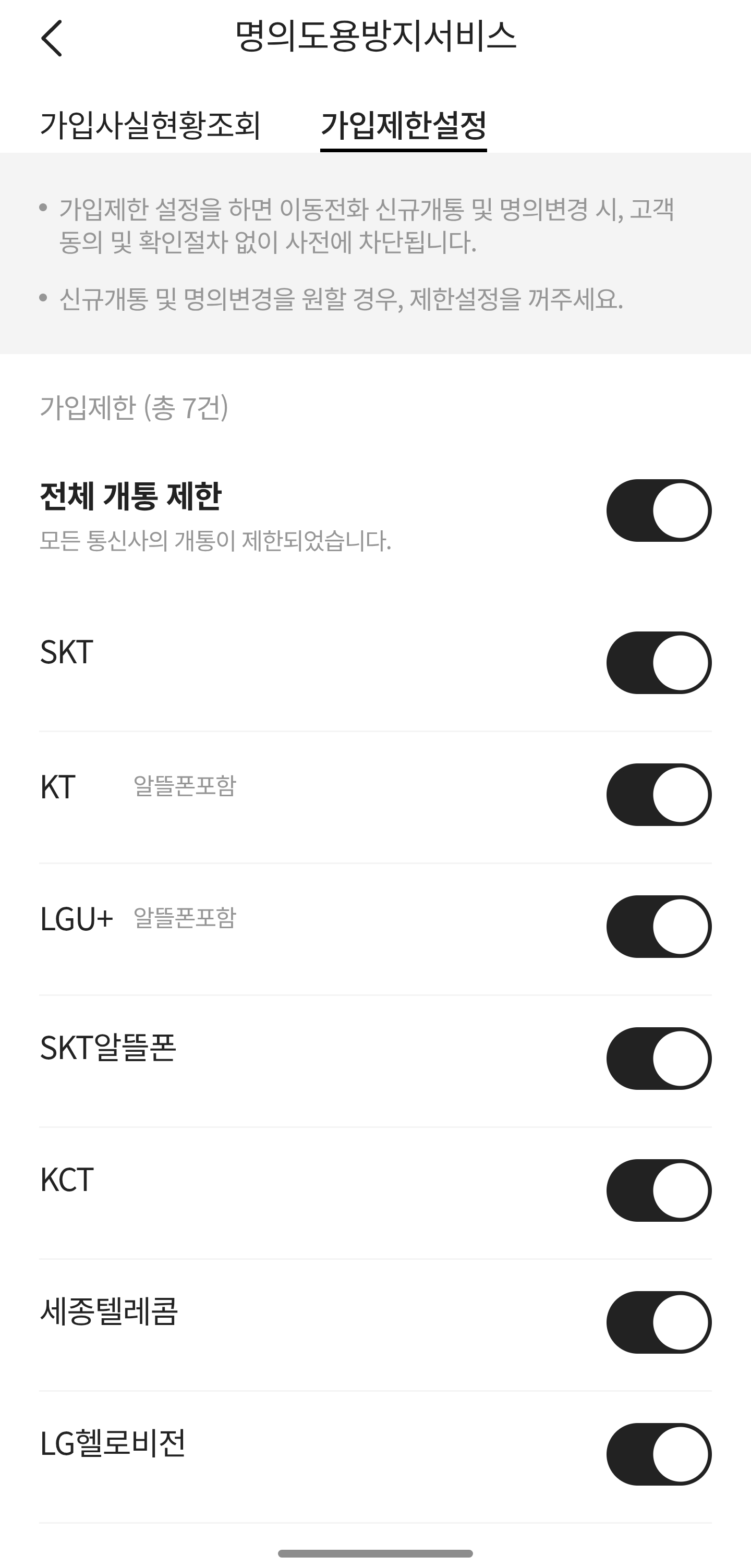Image resolution: width=751 pixels, height=1568 pixels.
Task: Go back from 명의도용방지서비스
Action: (x=52, y=38)
